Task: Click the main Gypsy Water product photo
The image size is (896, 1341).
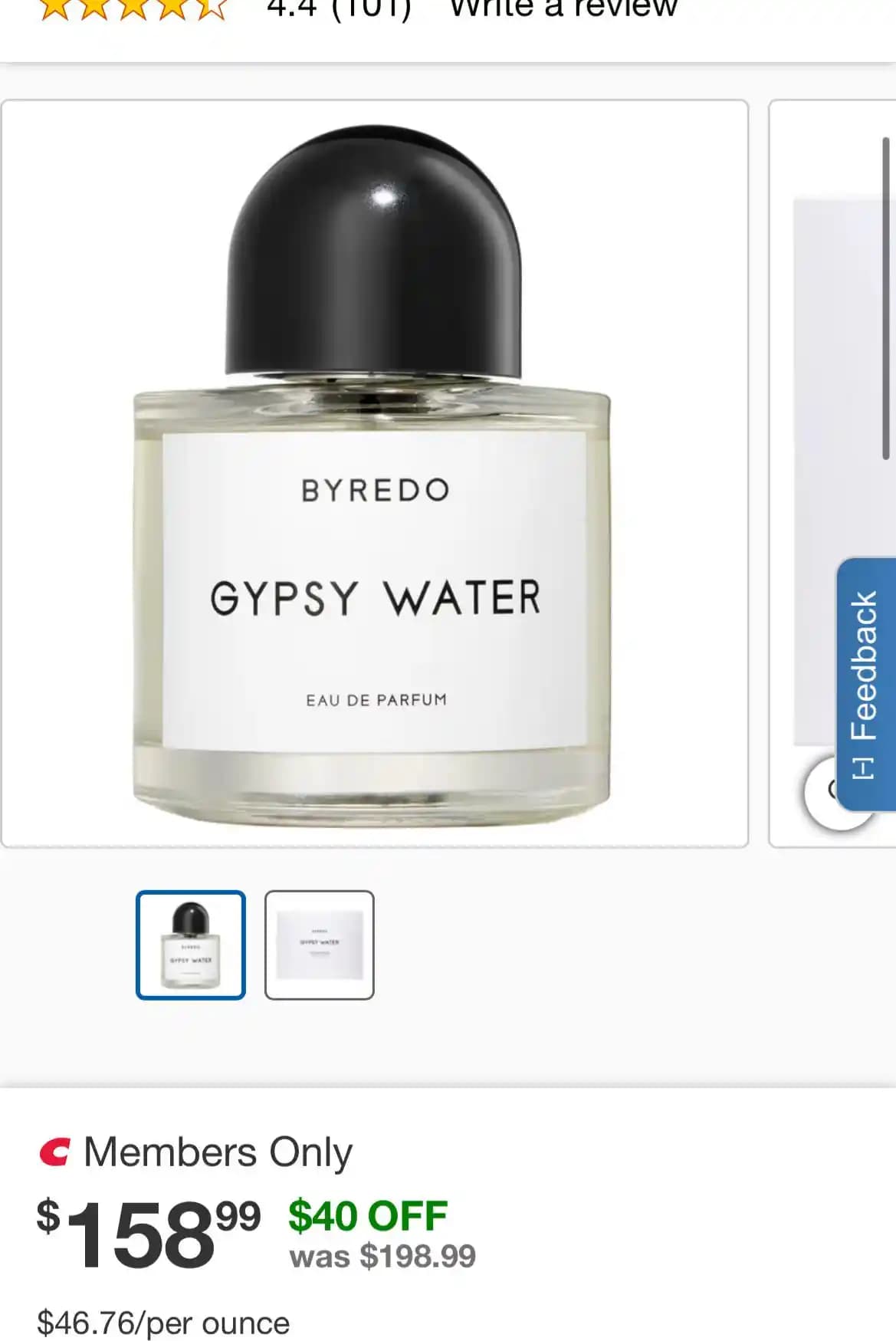Action: 376,472
